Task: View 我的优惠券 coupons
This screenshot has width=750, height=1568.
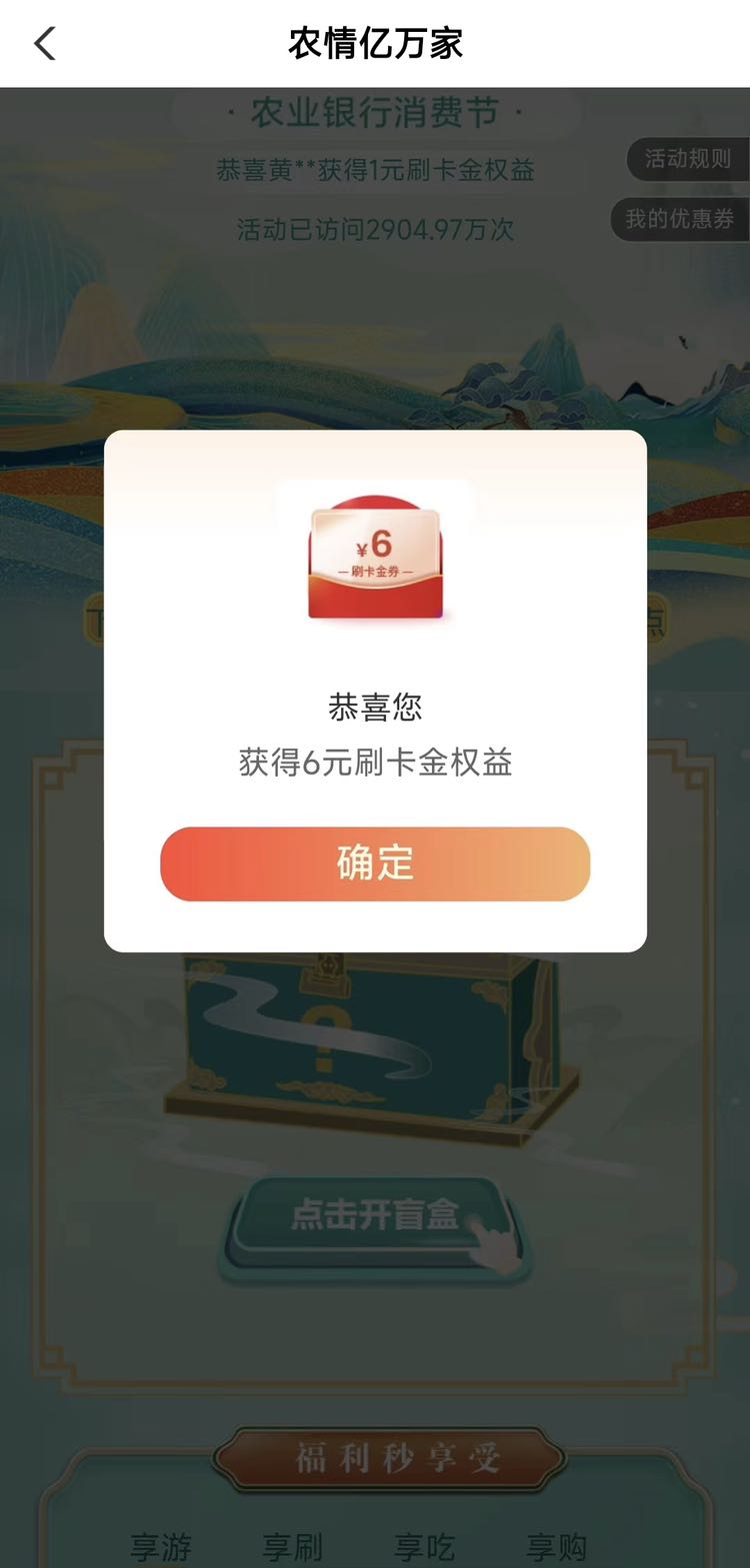Action: (x=680, y=219)
